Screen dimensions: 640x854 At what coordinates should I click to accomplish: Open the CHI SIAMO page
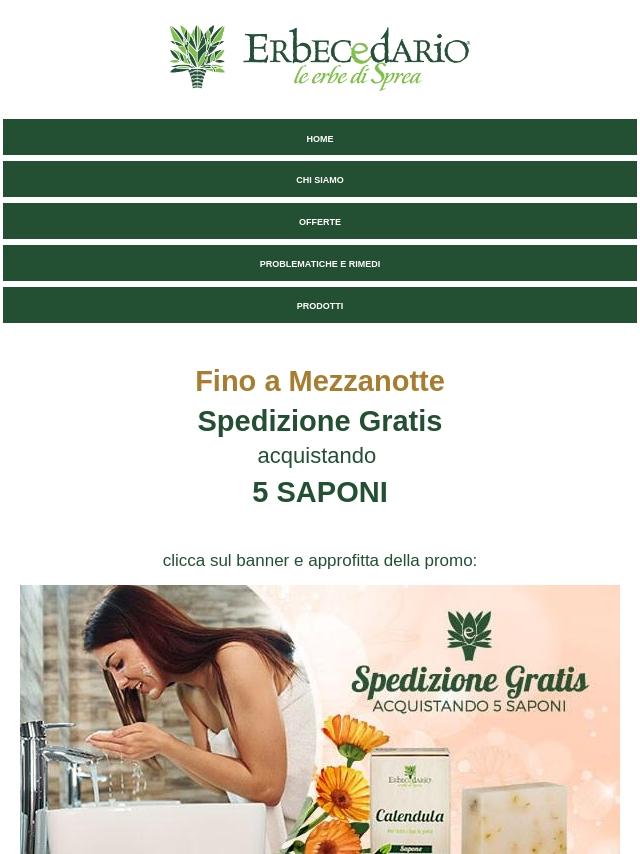(320, 180)
